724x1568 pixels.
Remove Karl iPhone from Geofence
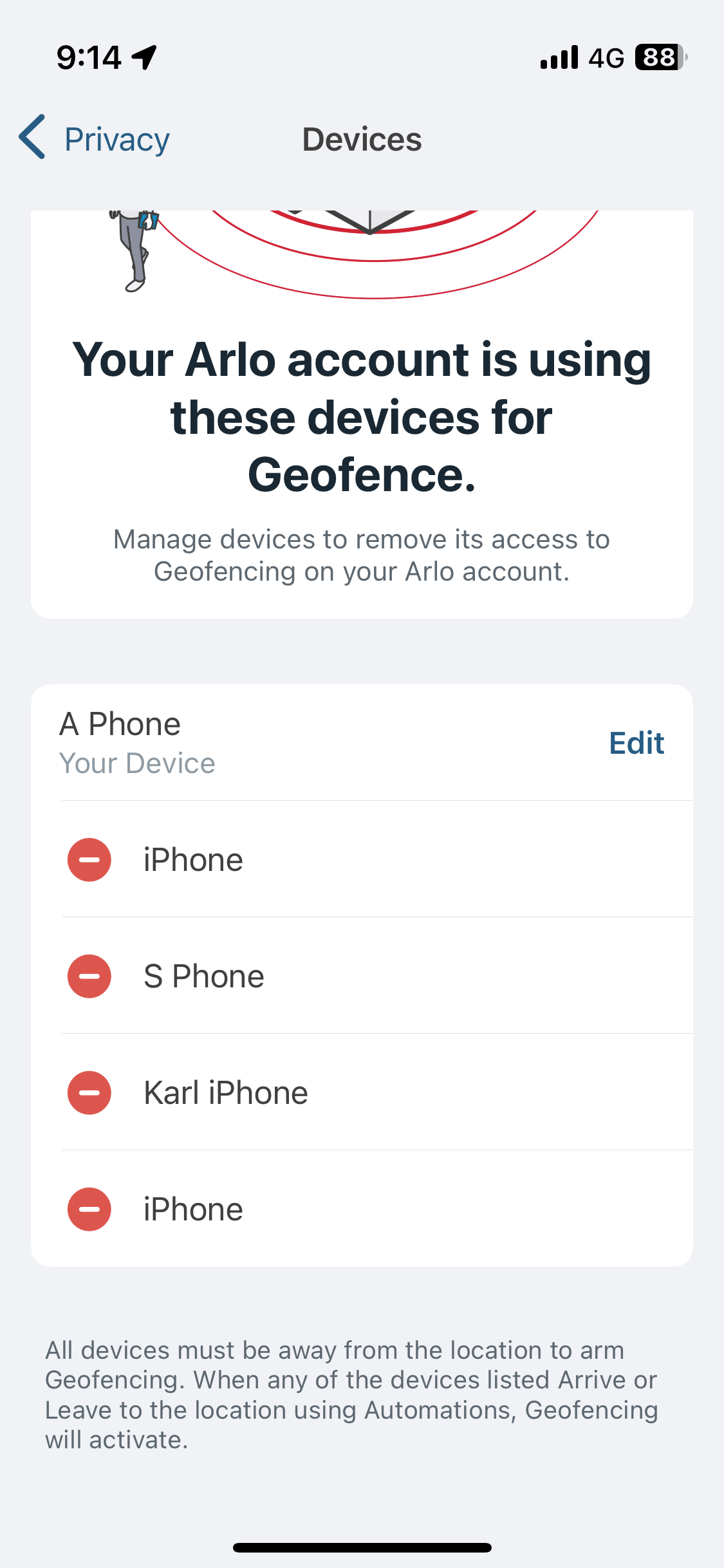(89, 1092)
